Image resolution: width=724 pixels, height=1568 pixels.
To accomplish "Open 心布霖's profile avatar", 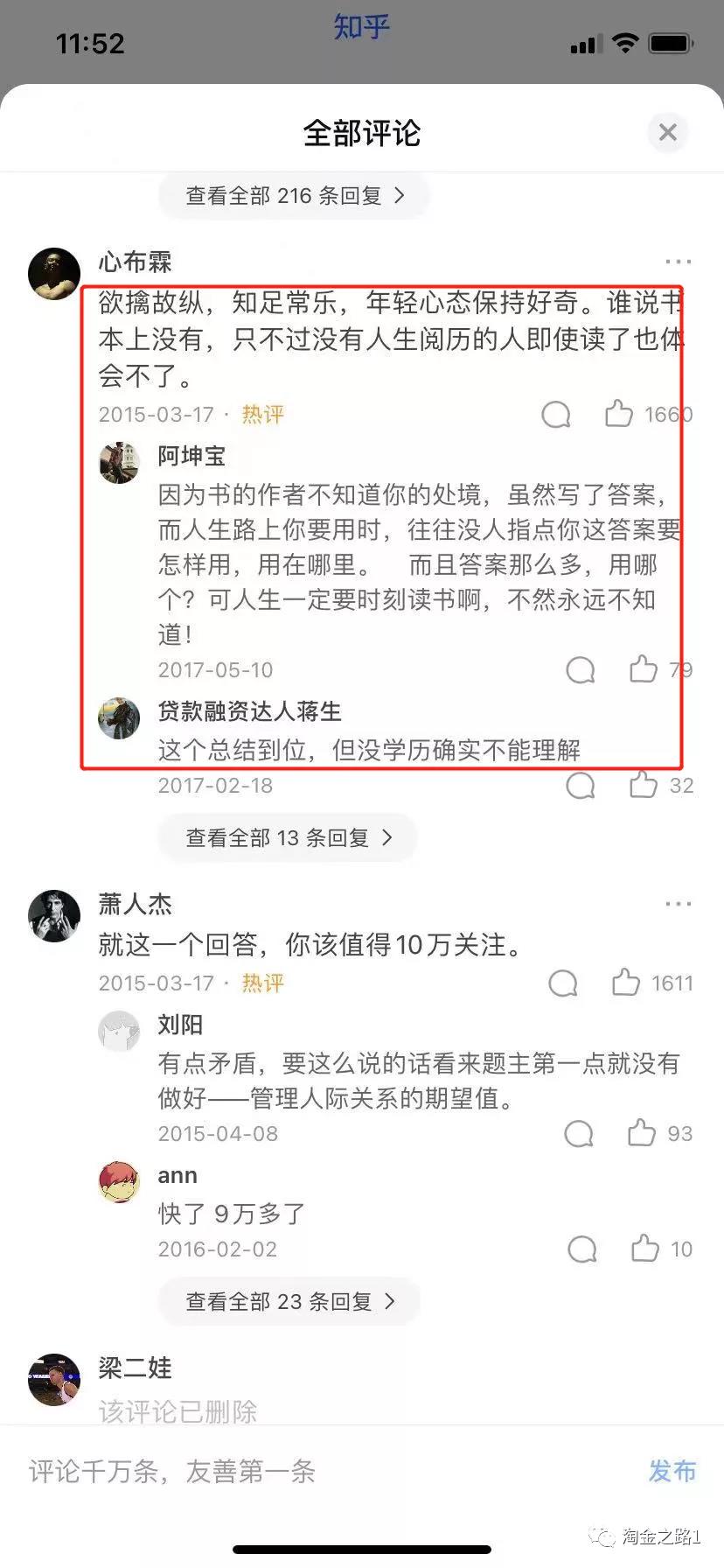I will 54,274.
